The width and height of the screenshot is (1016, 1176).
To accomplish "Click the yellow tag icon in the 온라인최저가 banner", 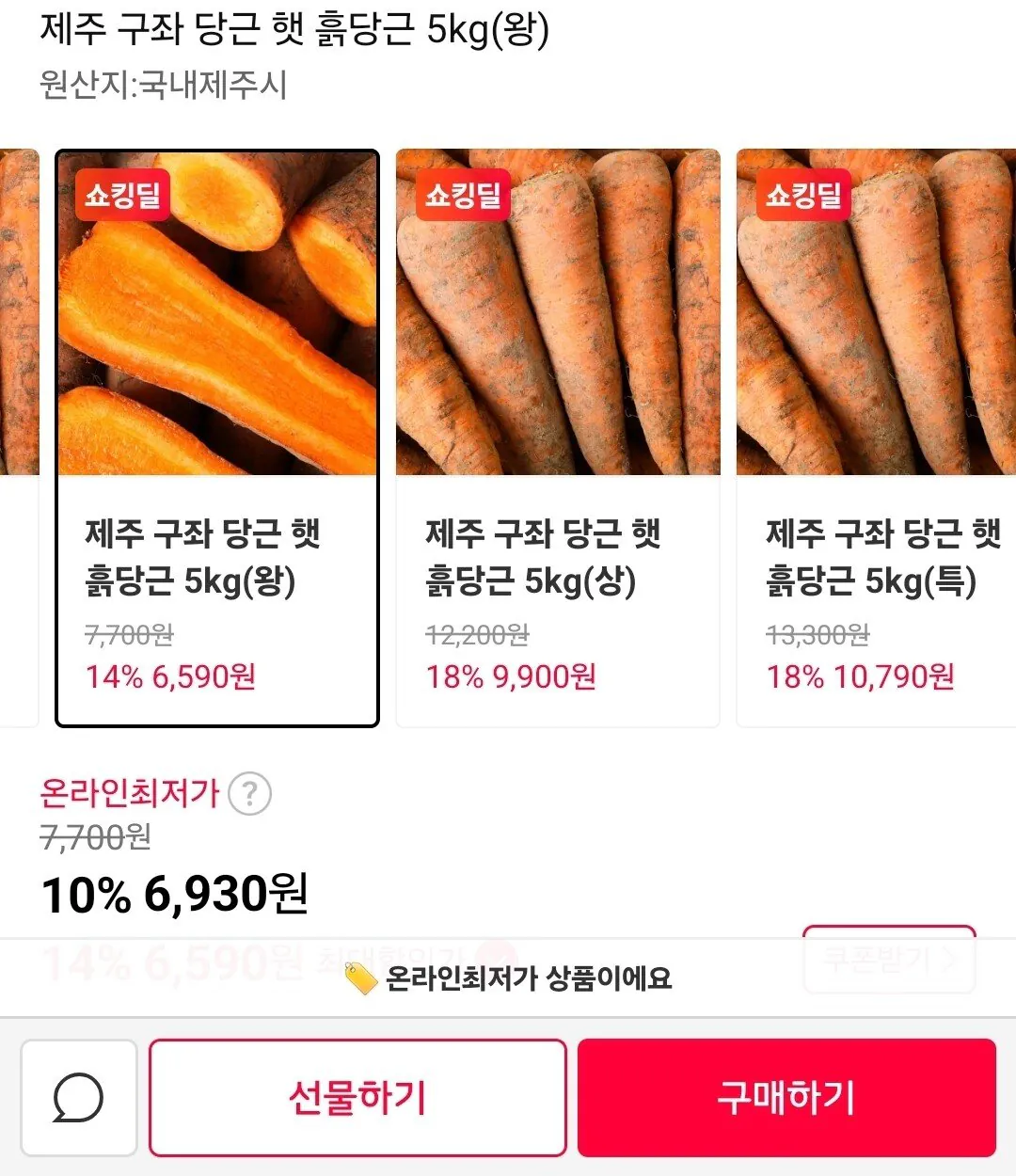I will [358, 978].
